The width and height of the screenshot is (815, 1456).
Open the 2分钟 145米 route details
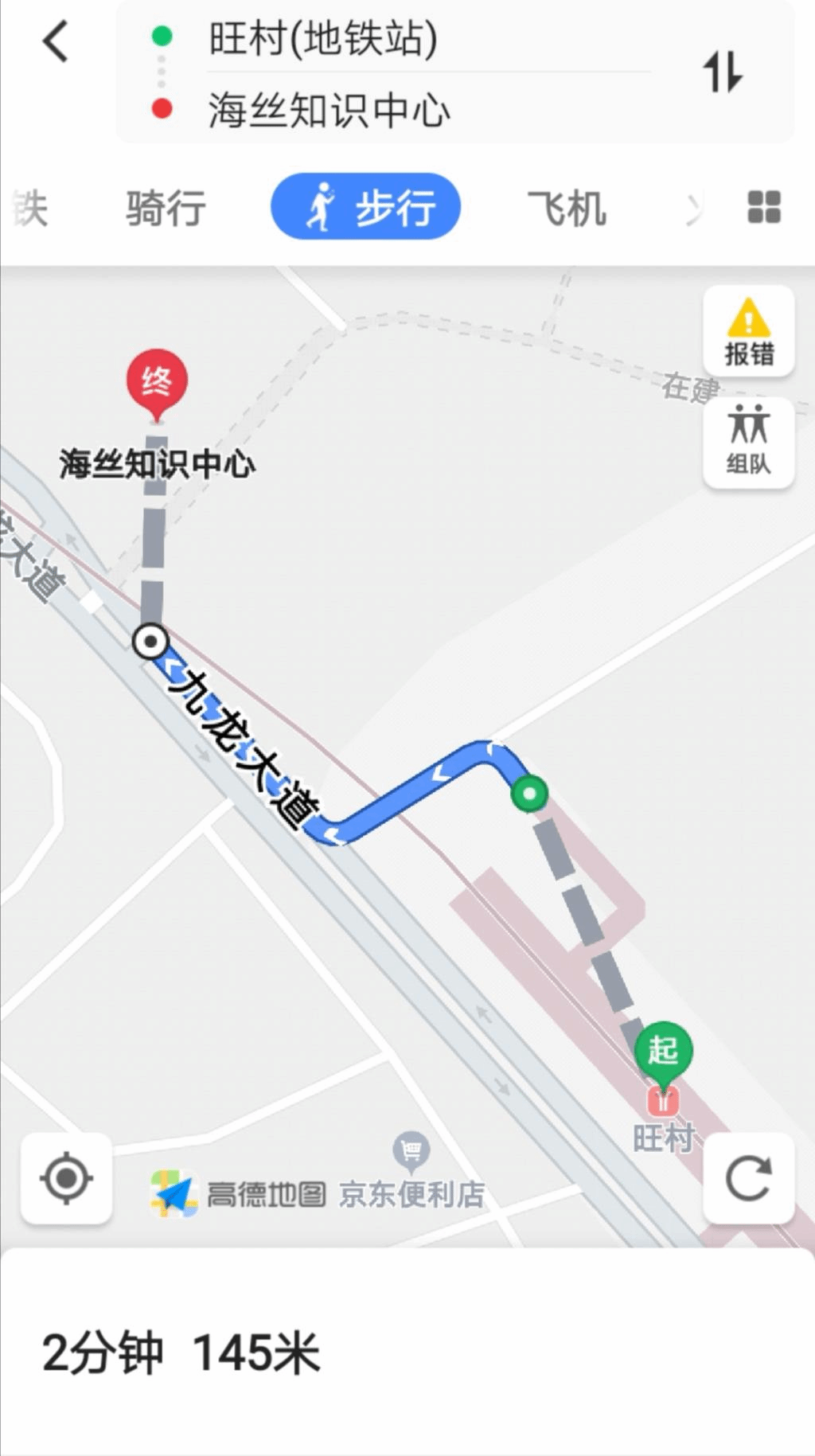coord(181,1352)
